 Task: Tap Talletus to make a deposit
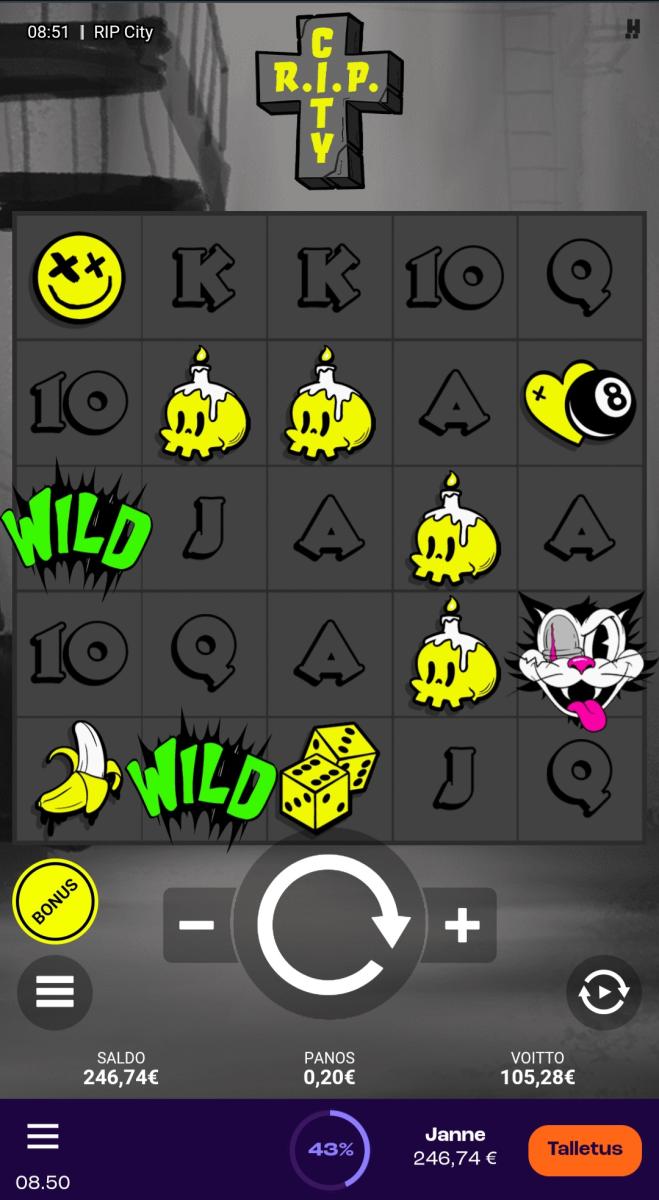[584, 1149]
